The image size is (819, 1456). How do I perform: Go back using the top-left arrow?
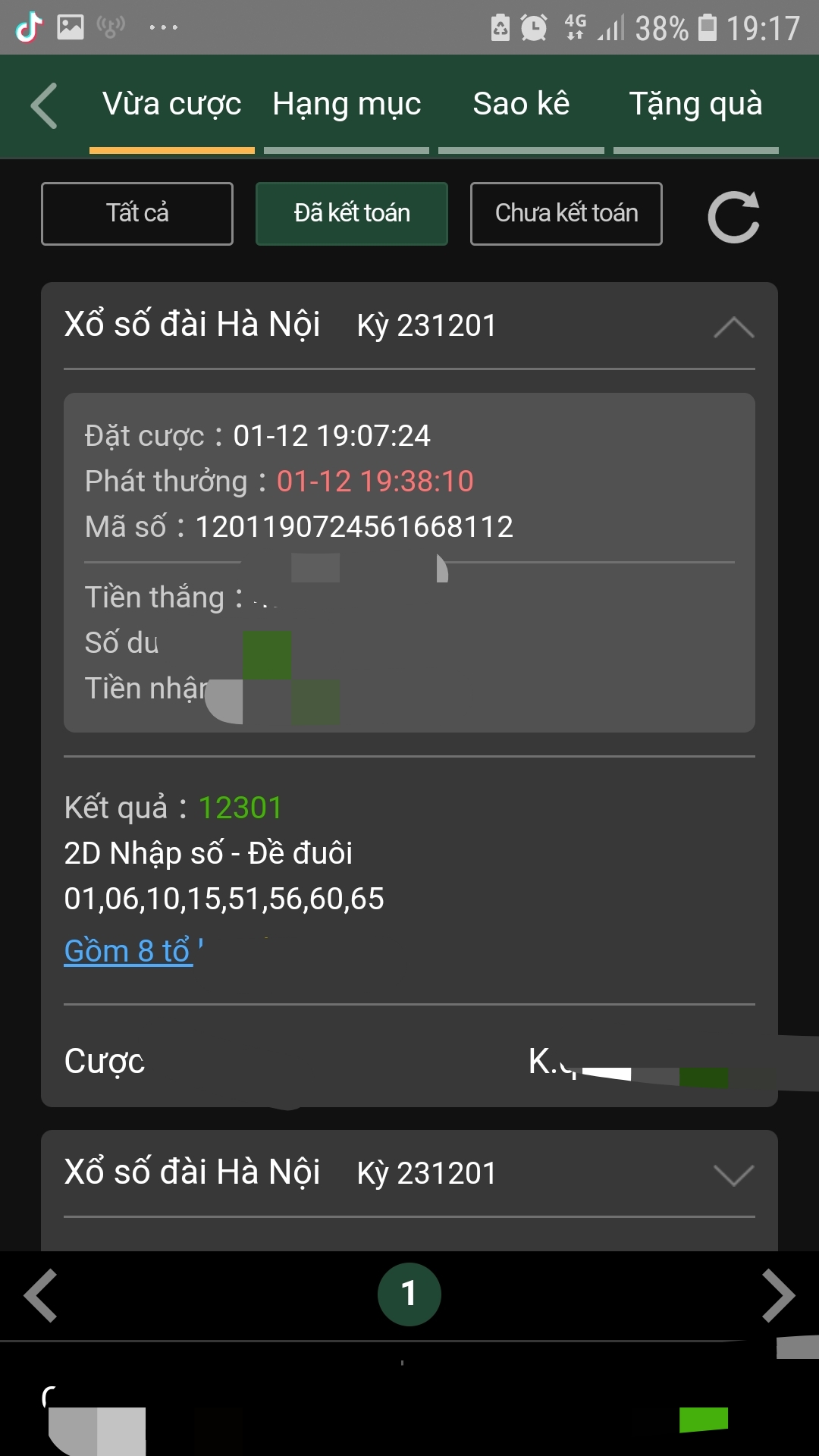(x=44, y=105)
